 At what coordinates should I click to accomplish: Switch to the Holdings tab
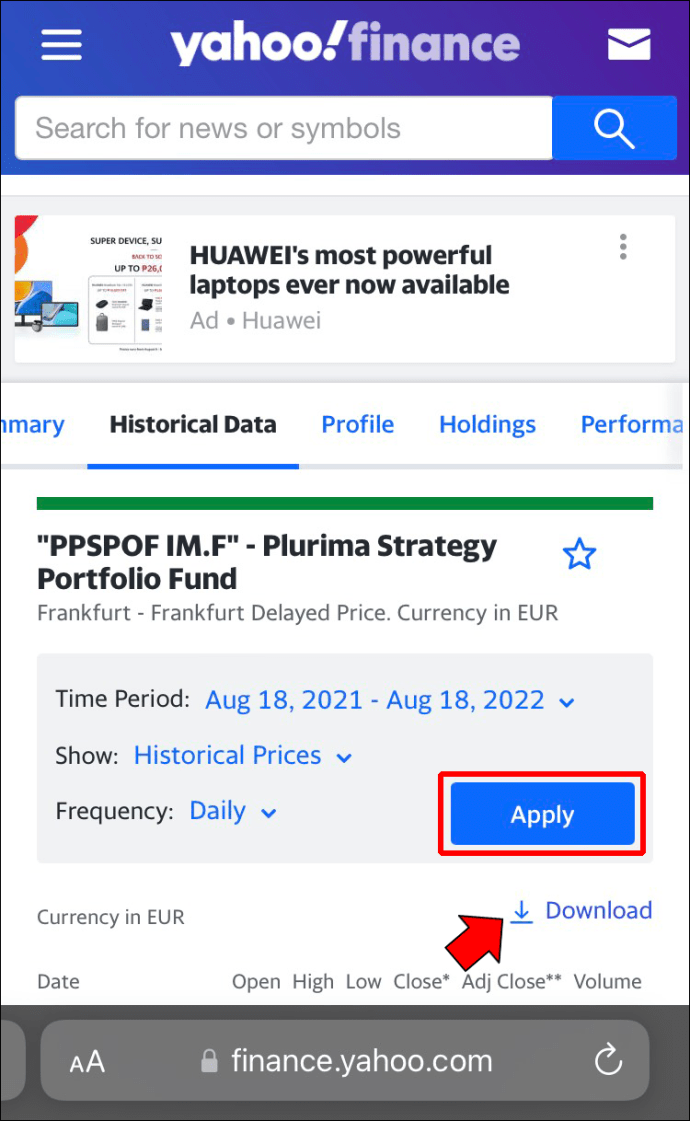coord(487,424)
